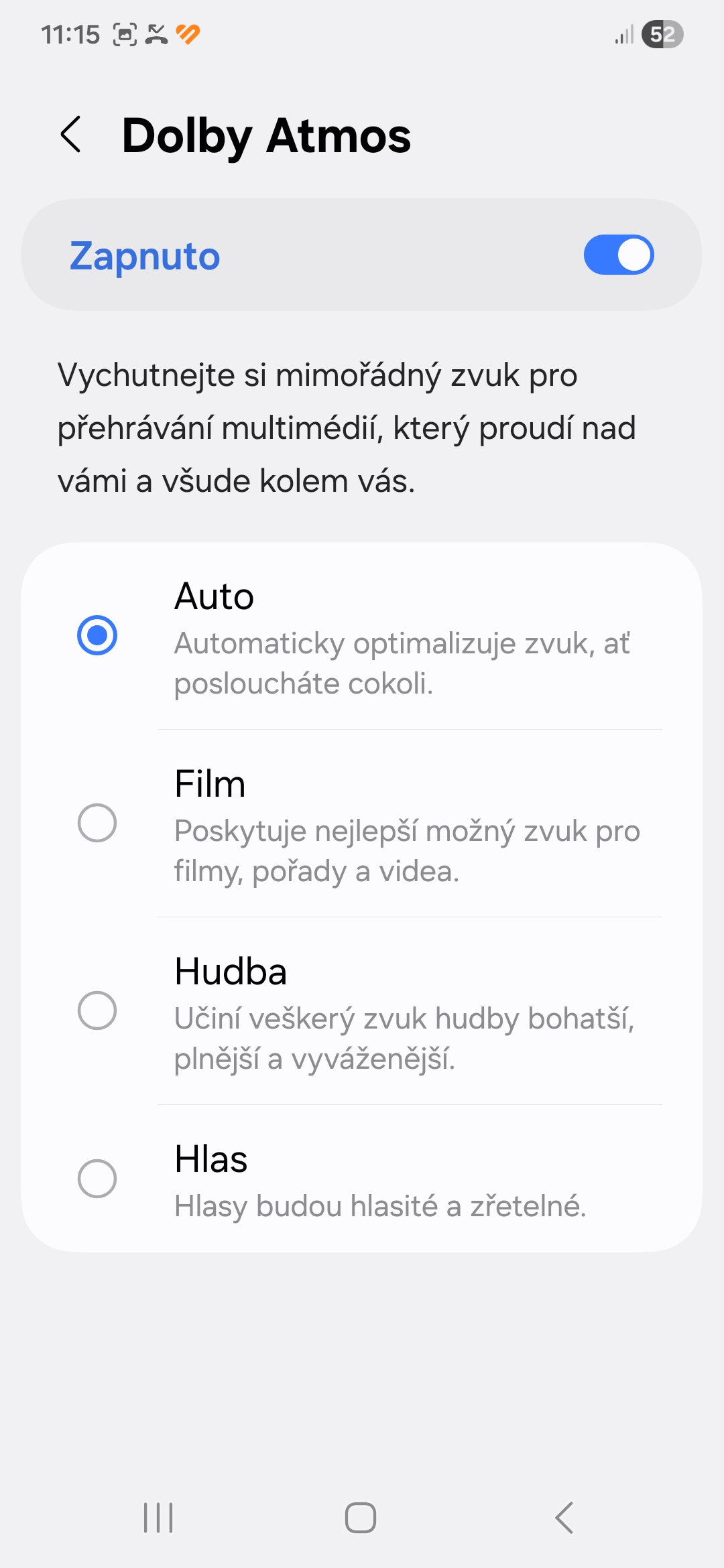Go back from Dolby Atmos settings

pyautogui.click(x=71, y=134)
